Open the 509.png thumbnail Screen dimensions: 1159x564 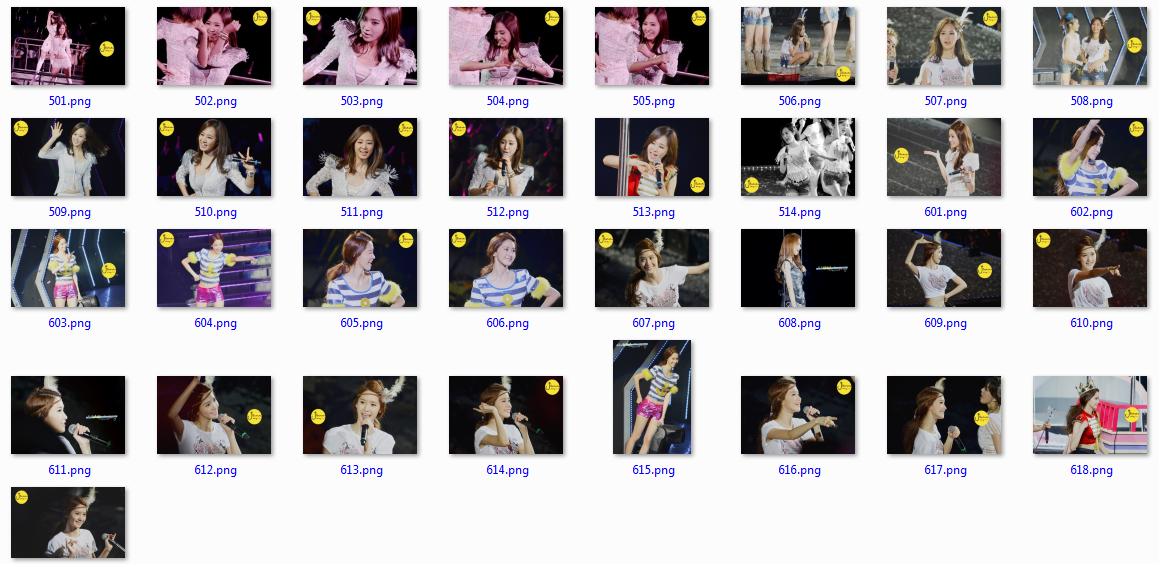pyautogui.click(x=68, y=158)
